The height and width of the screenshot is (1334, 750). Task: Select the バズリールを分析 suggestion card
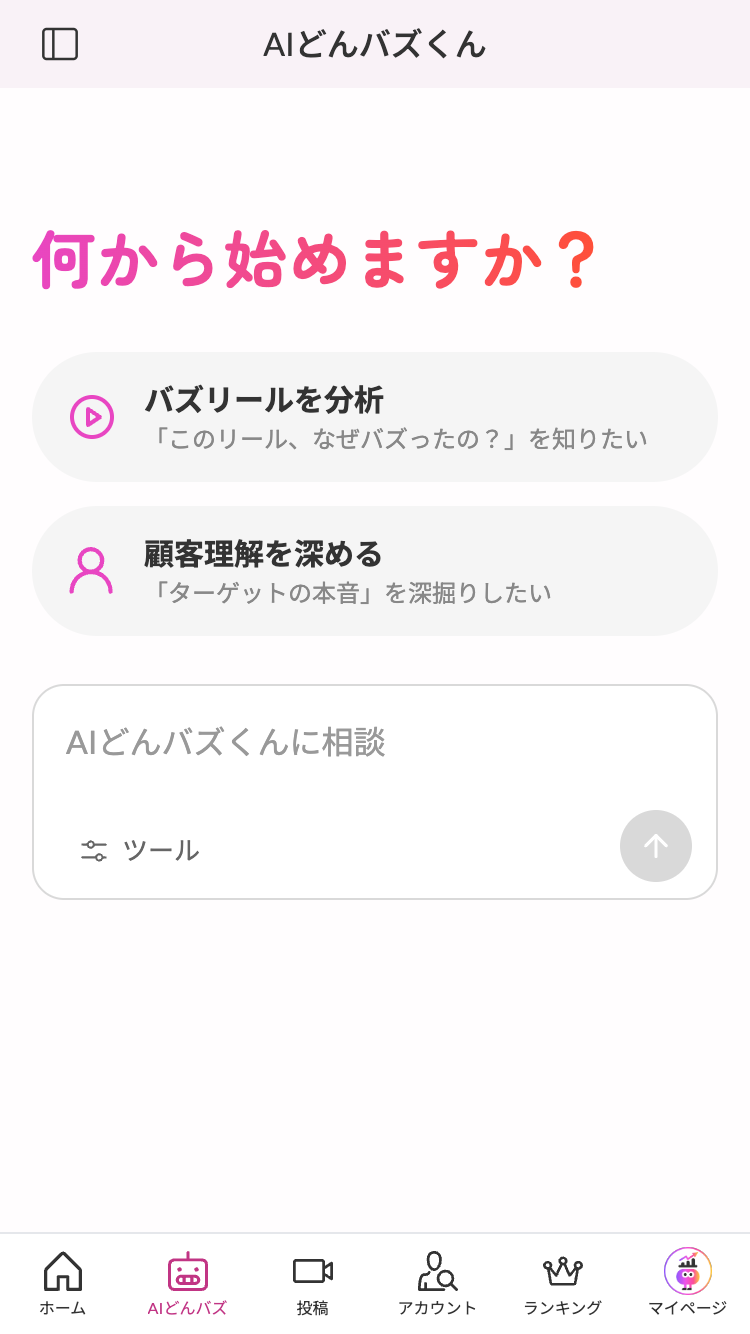point(375,416)
